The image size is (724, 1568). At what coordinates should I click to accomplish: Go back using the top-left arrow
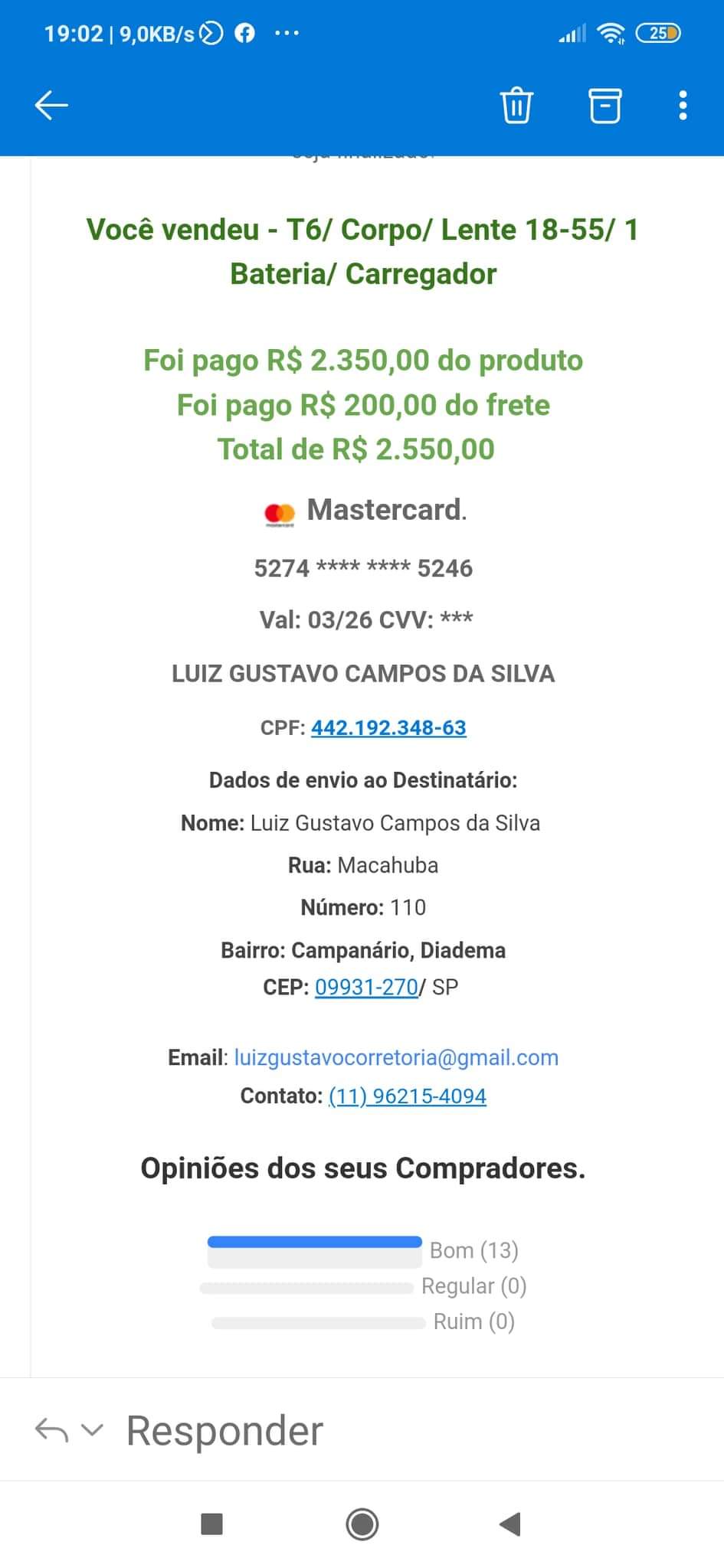[51, 105]
